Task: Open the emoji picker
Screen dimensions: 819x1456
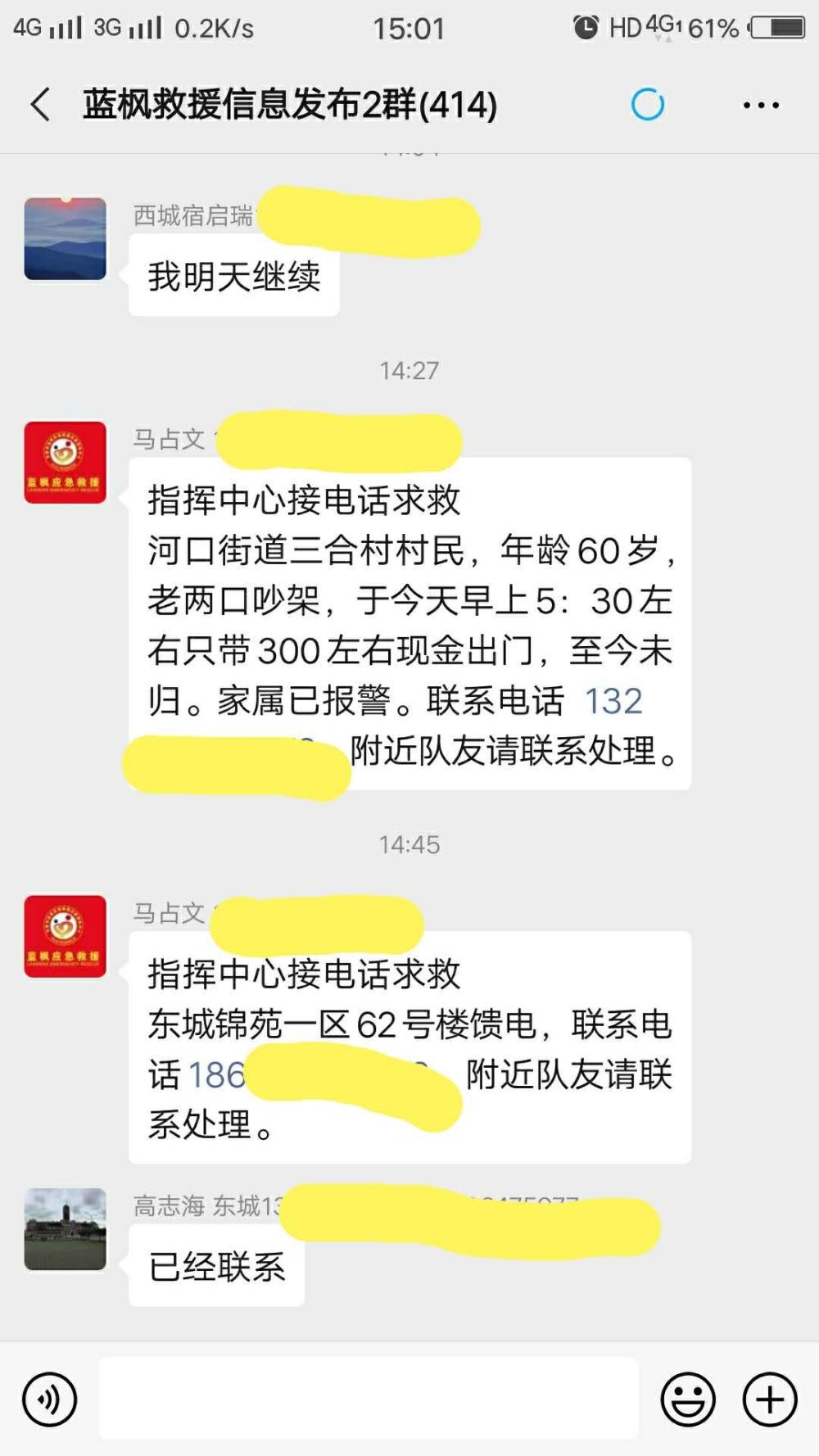Action: click(688, 1399)
